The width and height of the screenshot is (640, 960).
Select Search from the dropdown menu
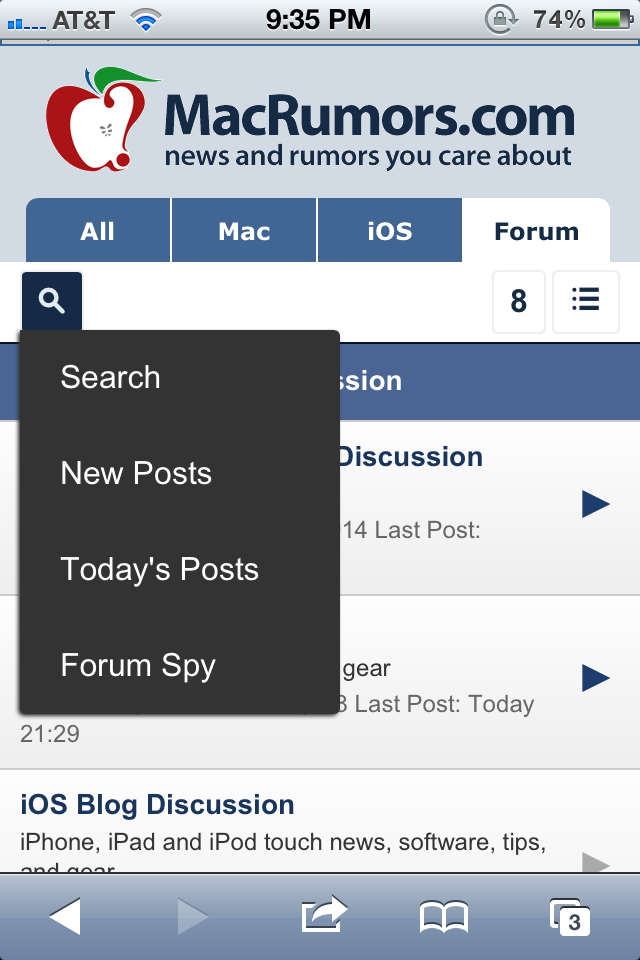click(x=110, y=377)
